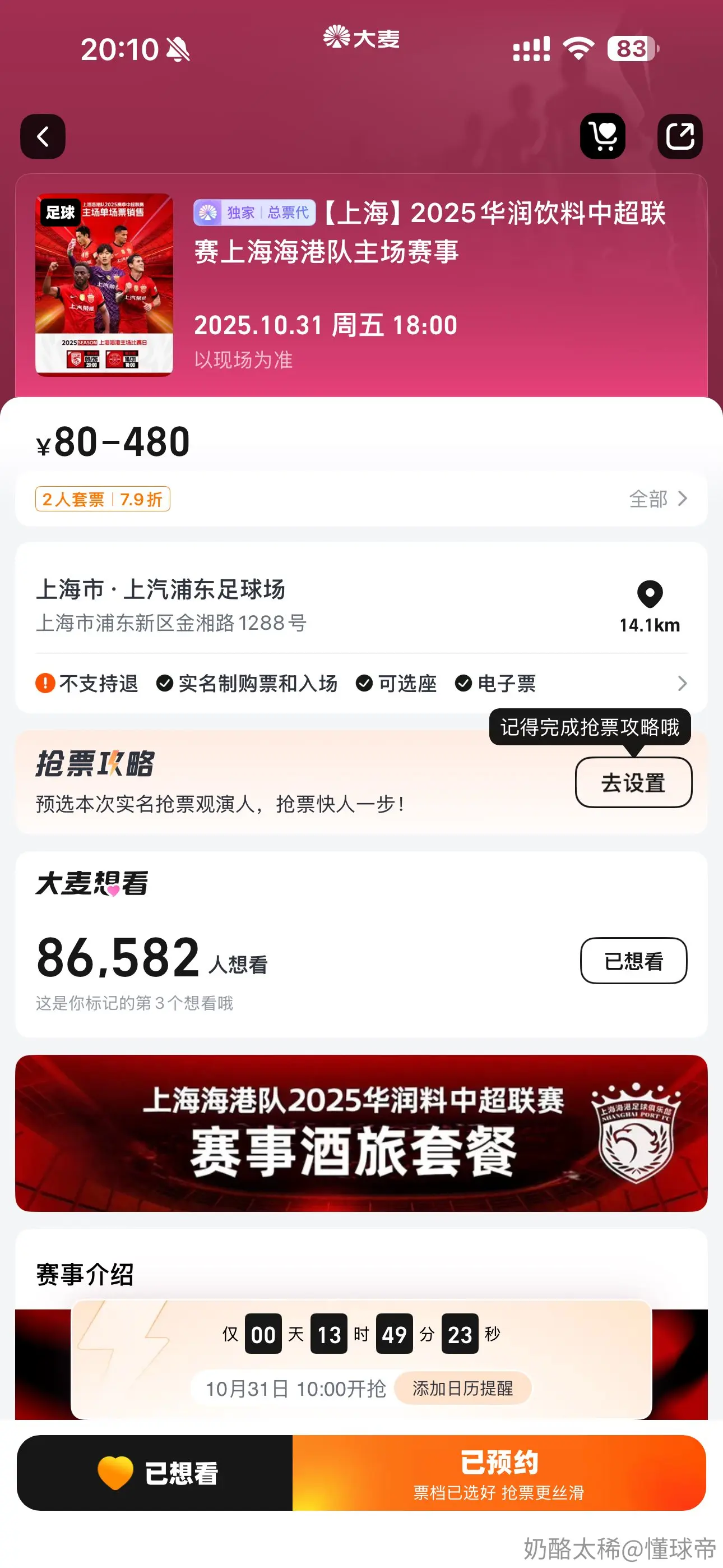
Task: Tap the bottom 已想看 heart button
Action: 155,1473
